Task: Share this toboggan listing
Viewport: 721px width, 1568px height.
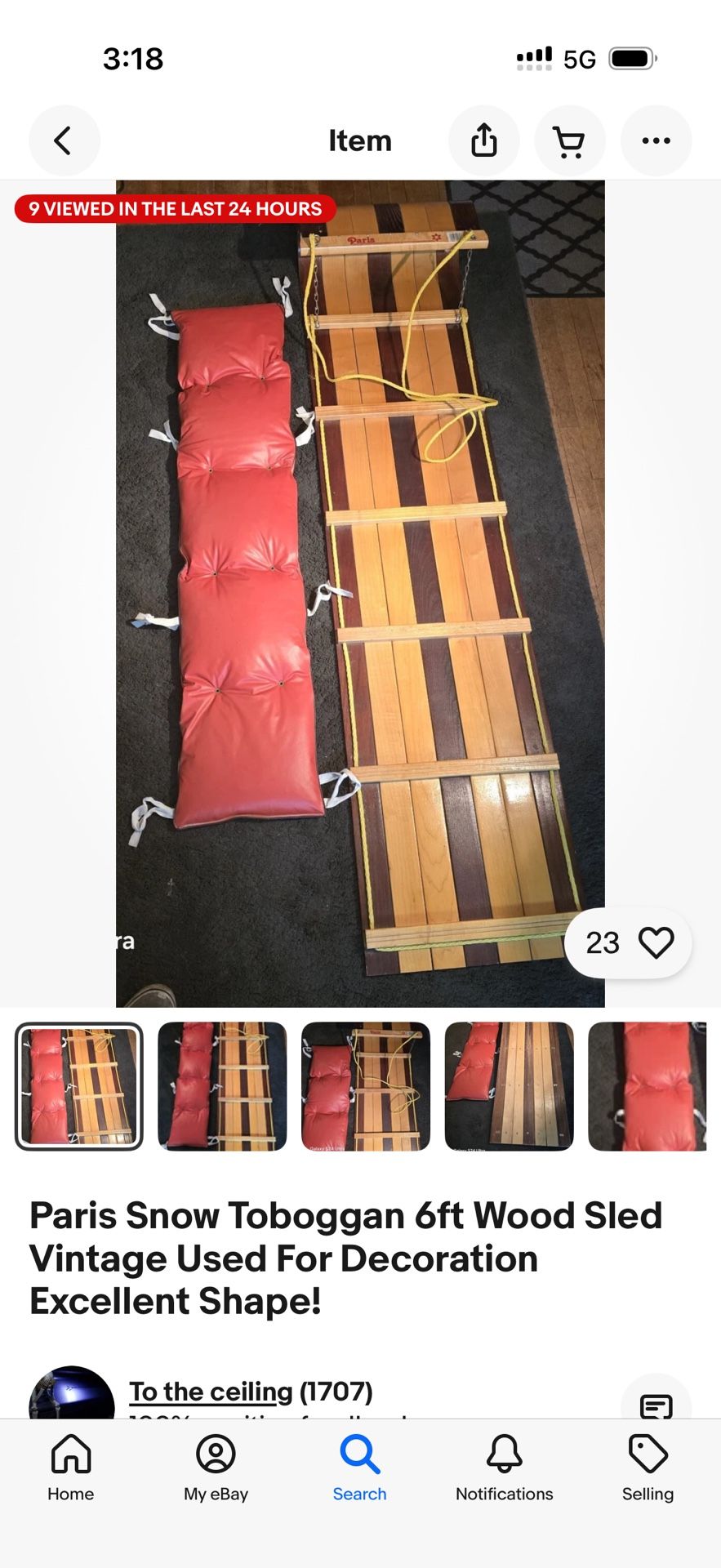Action: click(x=483, y=140)
